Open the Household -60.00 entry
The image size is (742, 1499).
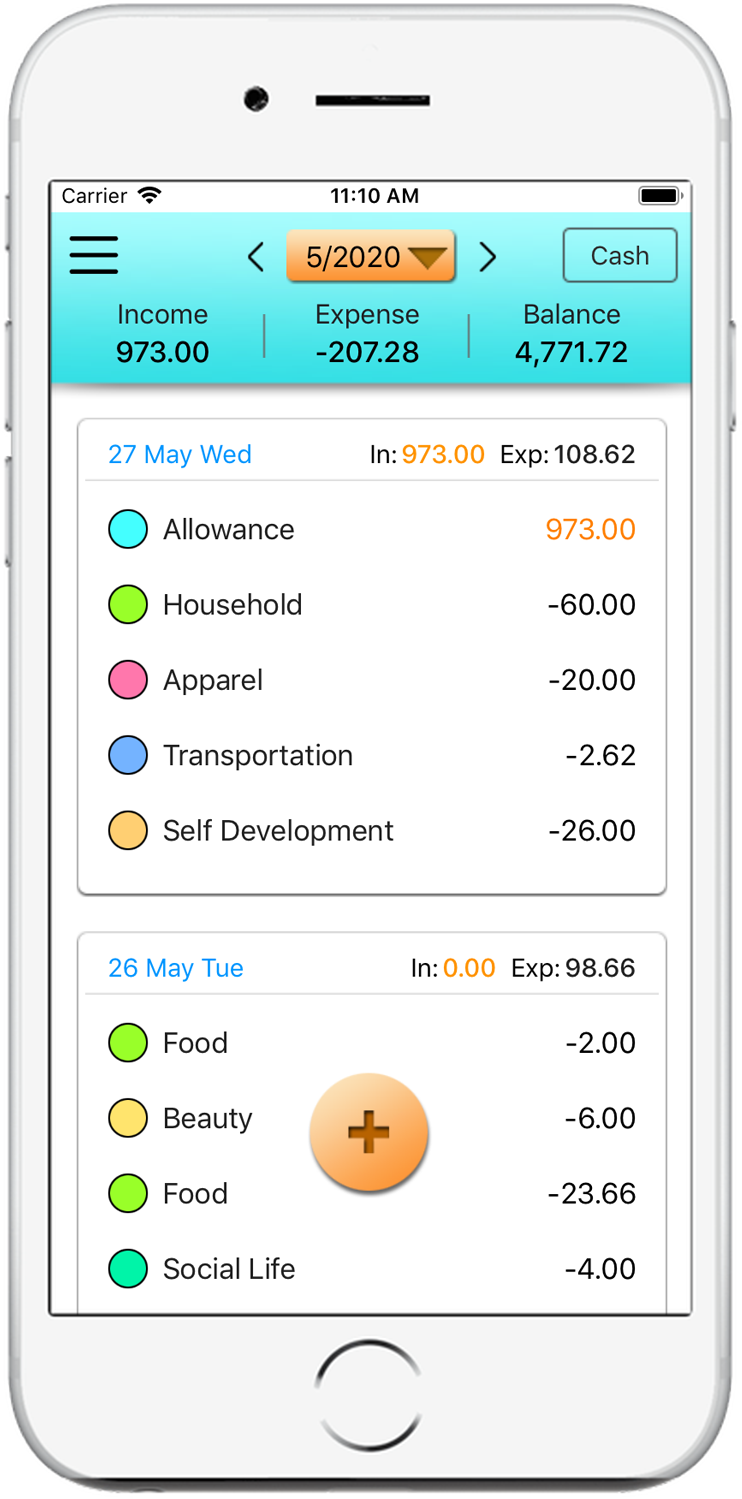[371, 605]
